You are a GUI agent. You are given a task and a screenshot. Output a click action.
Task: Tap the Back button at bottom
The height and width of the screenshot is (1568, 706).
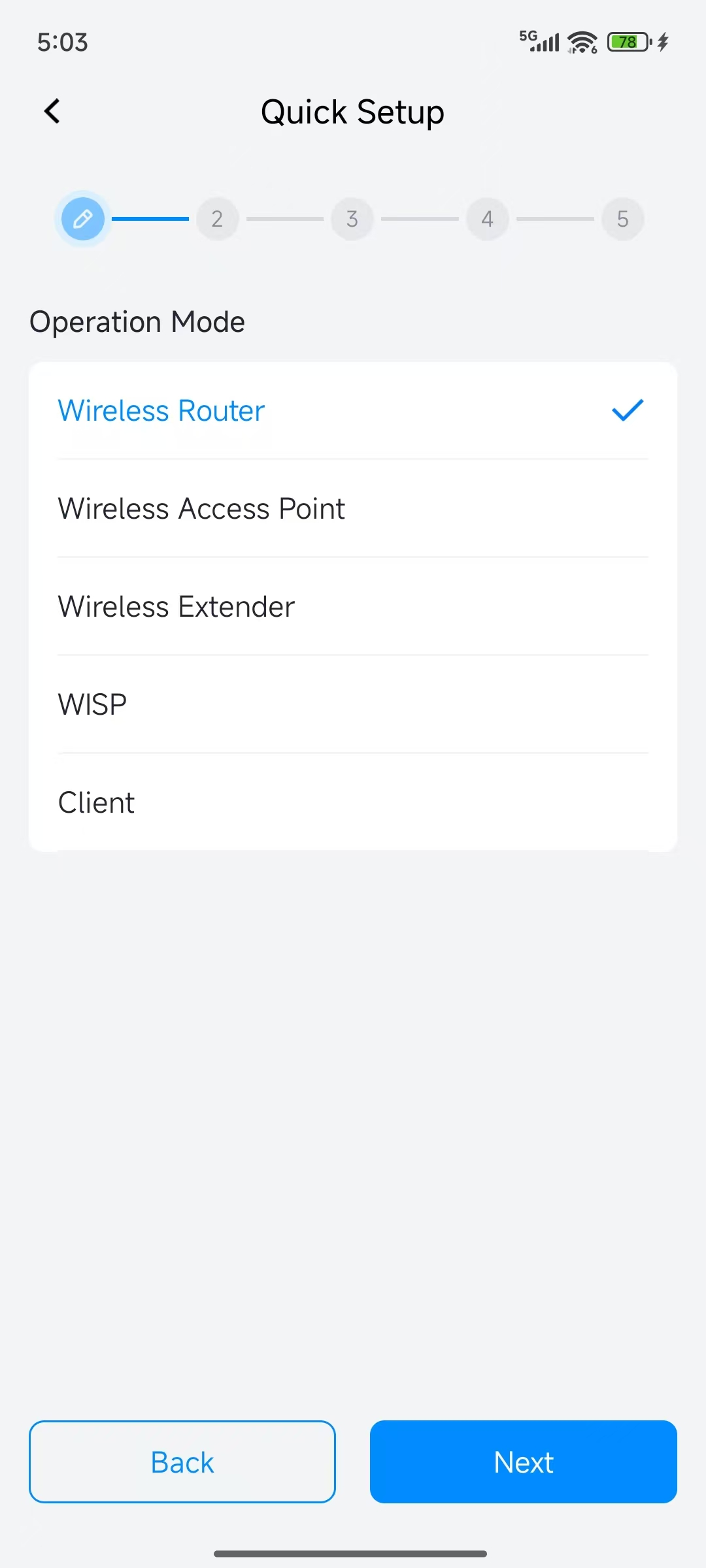[182, 1462]
